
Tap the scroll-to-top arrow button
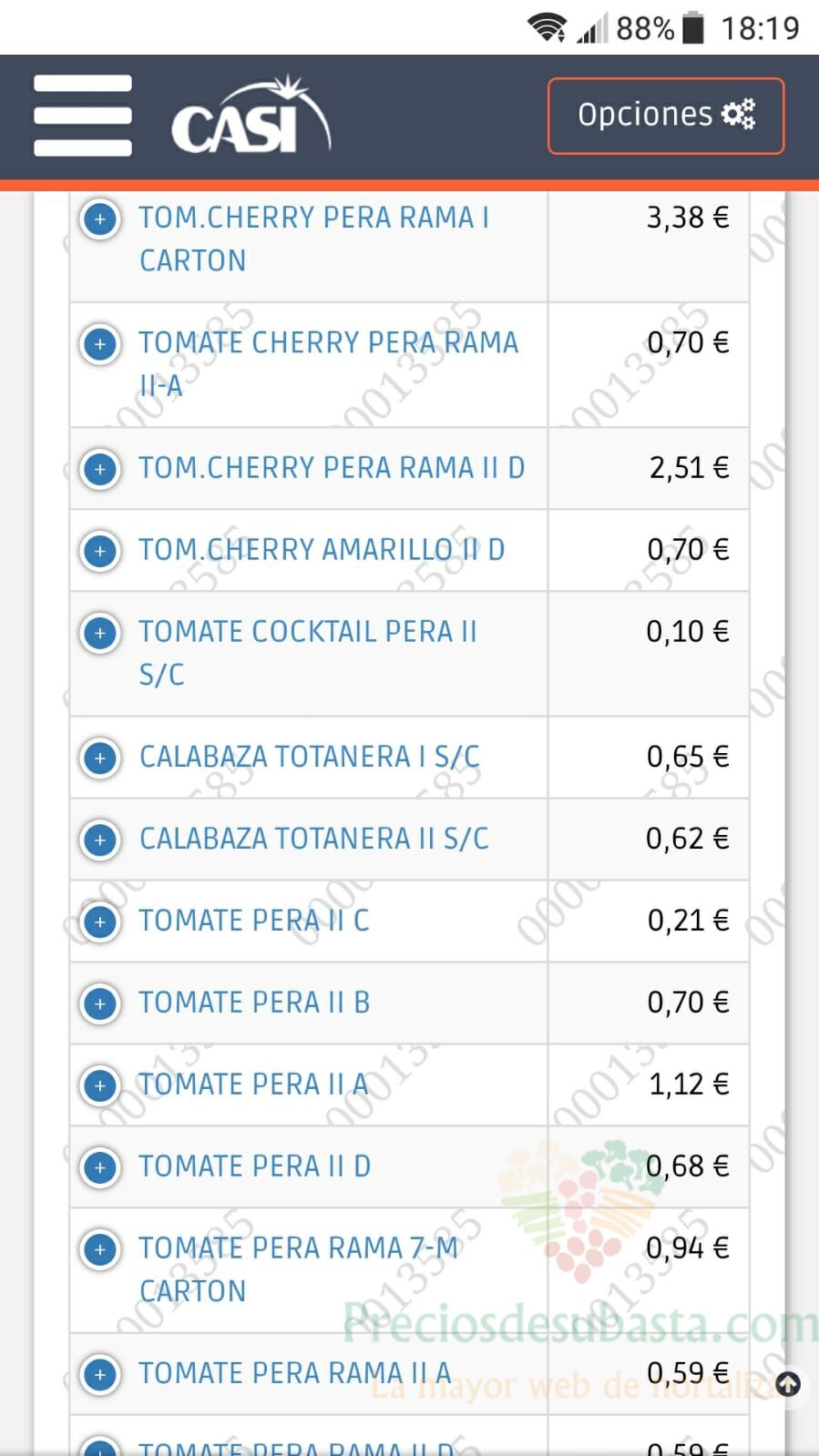[788, 1384]
